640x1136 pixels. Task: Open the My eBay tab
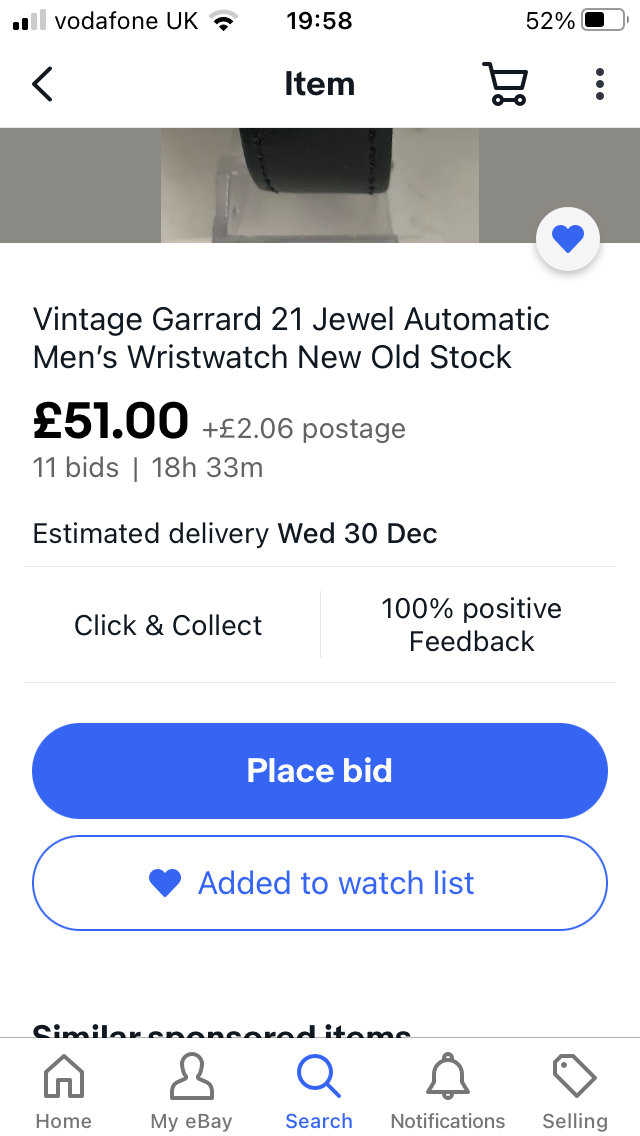click(x=191, y=1092)
